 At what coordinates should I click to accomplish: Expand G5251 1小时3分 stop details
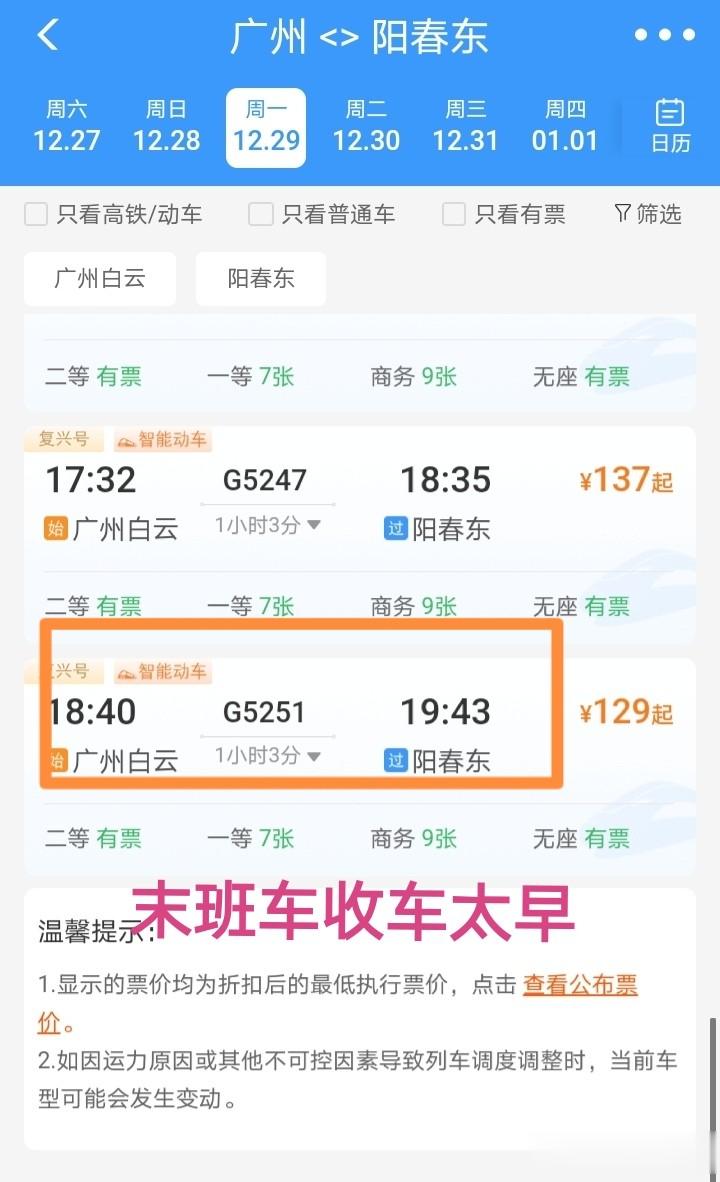(268, 755)
